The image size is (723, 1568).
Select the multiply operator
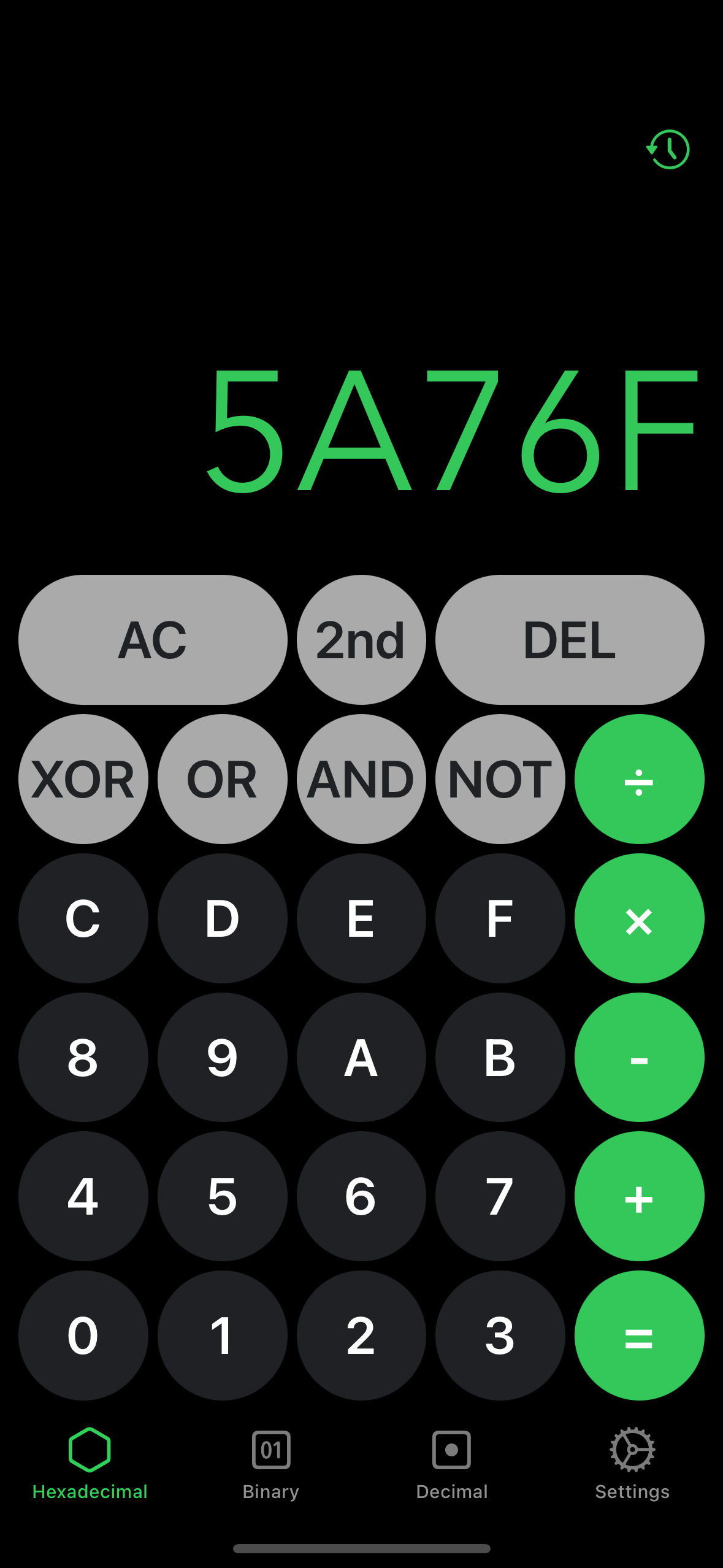(x=639, y=918)
